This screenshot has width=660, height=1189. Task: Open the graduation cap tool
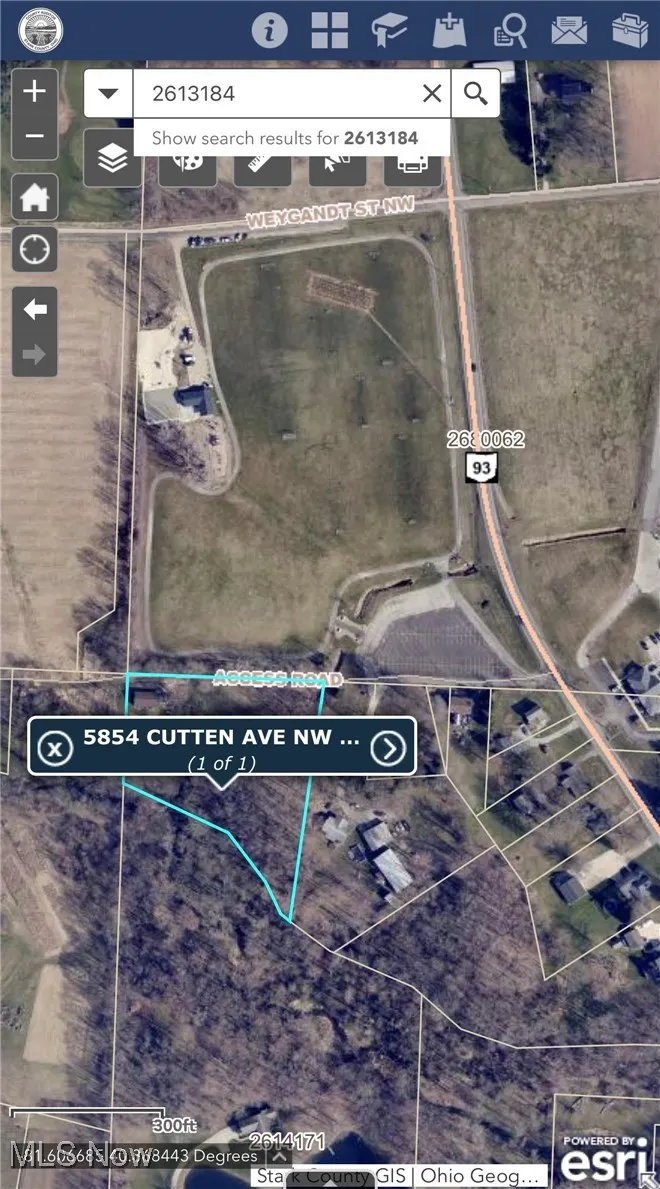point(389,30)
